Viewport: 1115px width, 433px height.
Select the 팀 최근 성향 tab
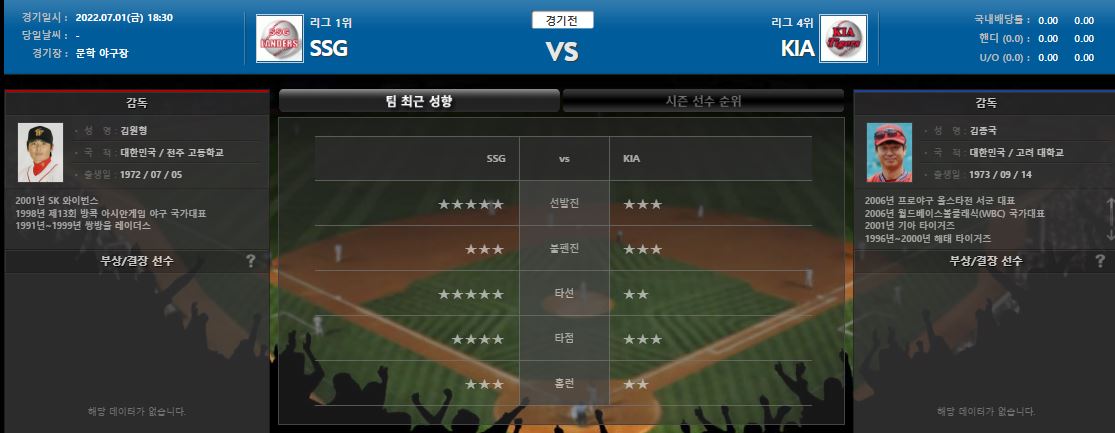(x=419, y=101)
